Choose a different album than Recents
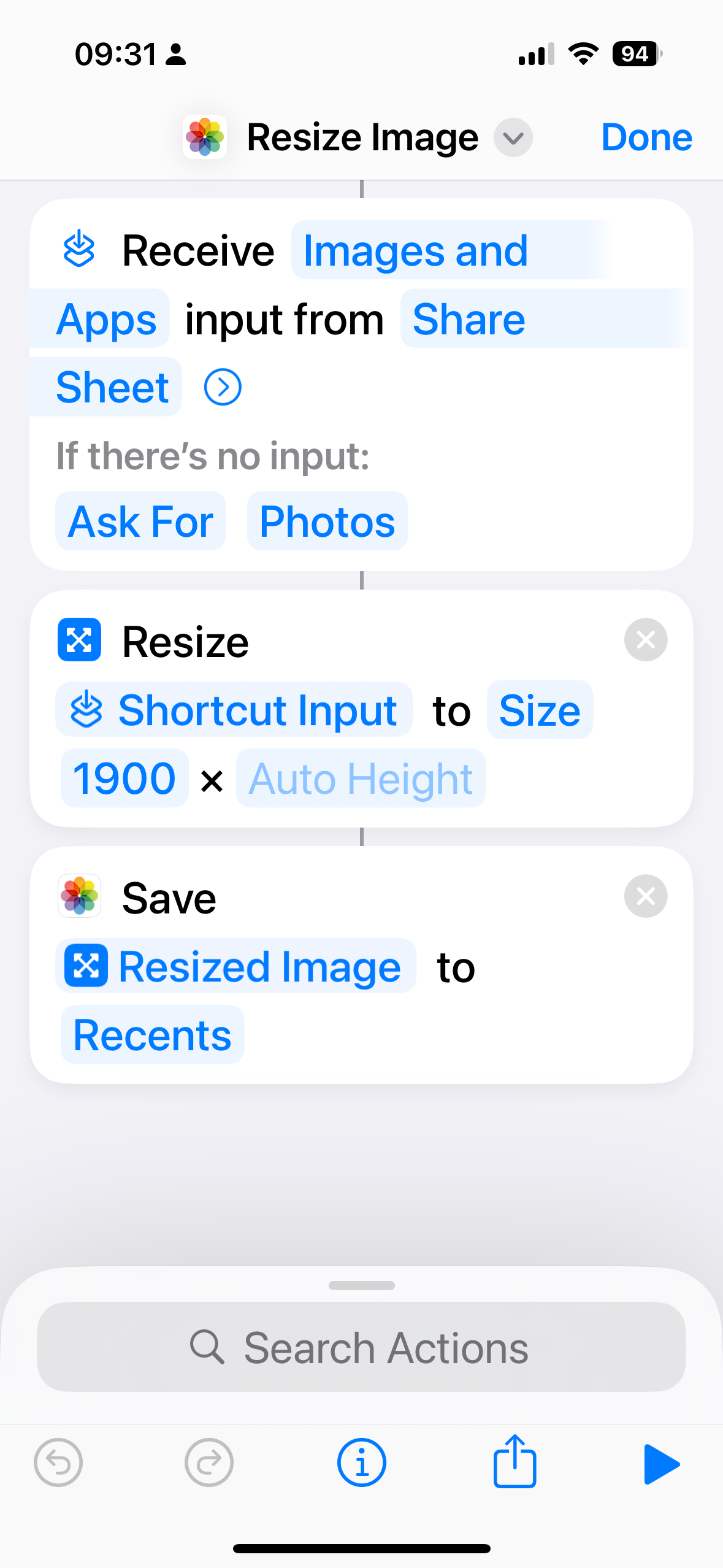Viewport: 723px width, 1568px height. coord(152,1035)
